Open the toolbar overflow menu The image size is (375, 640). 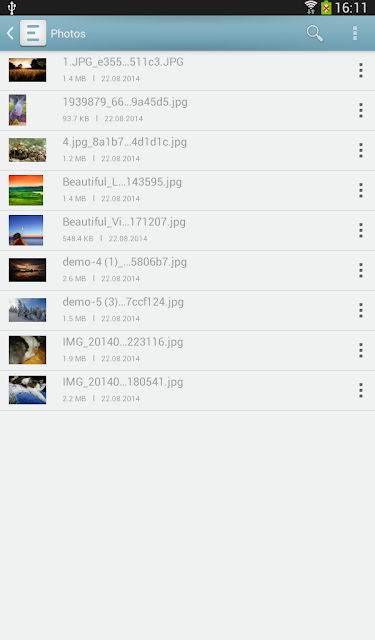click(355, 33)
